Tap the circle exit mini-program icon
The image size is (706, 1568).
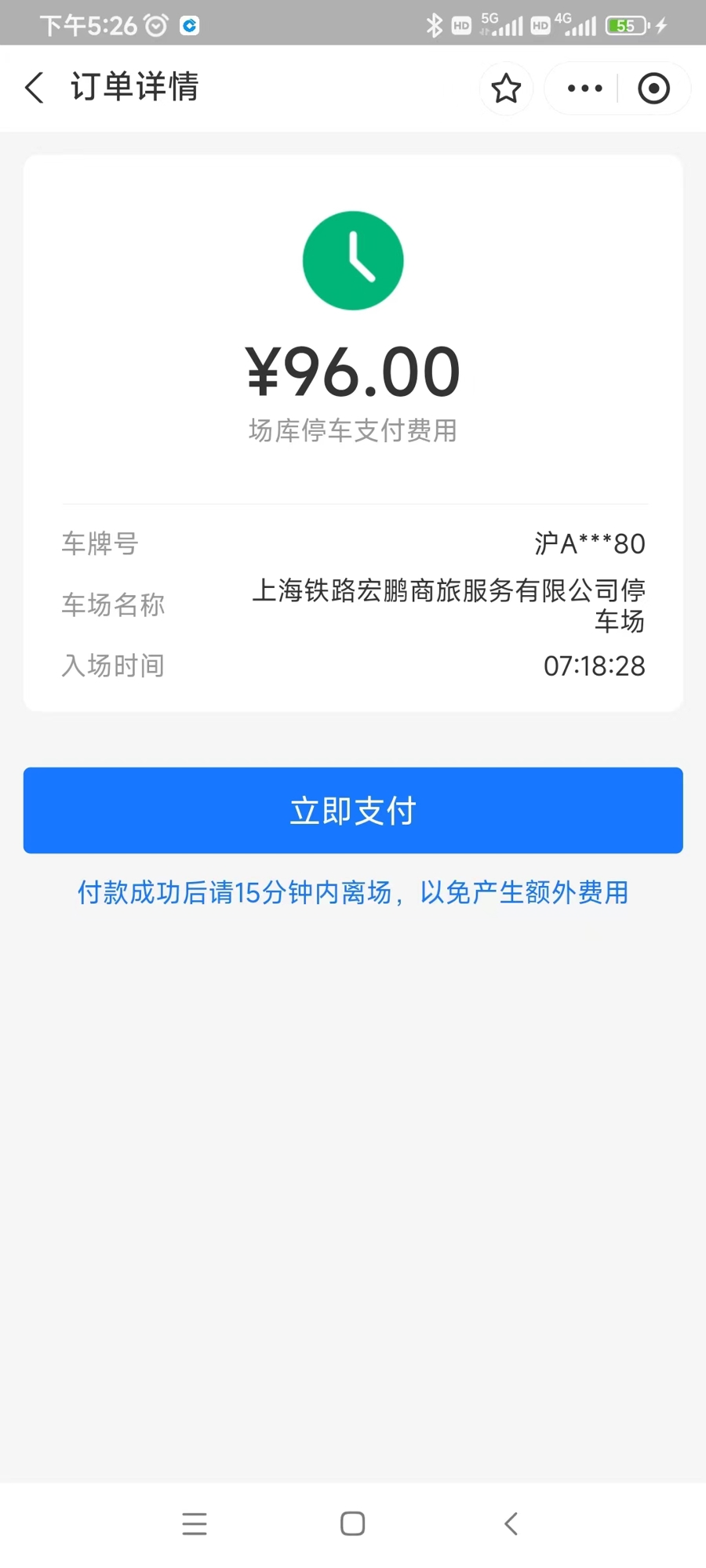[x=653, y=89]
